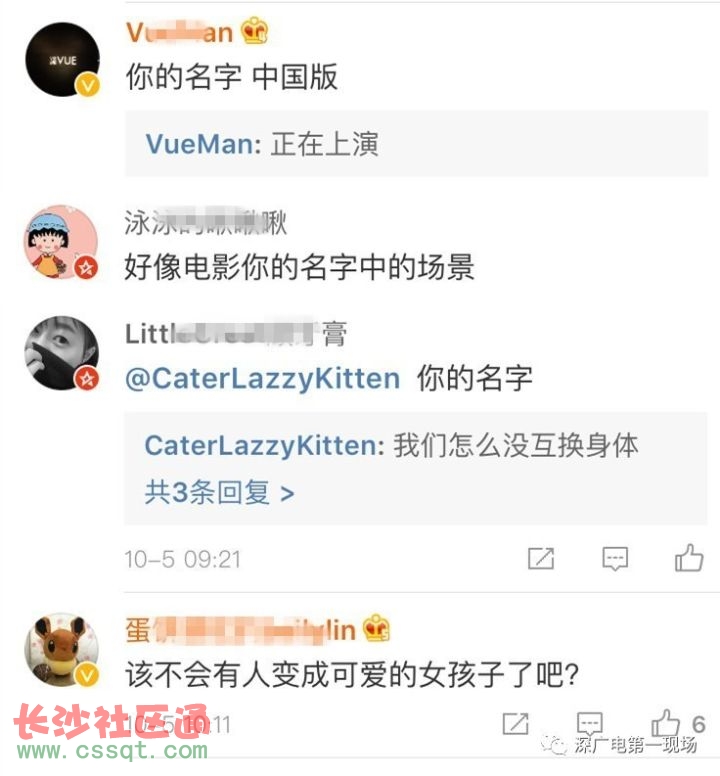Viewport: 720px width, 776px height.
Task: Open the reply from VueMan: 正在上演
Action: click(262, 144)
